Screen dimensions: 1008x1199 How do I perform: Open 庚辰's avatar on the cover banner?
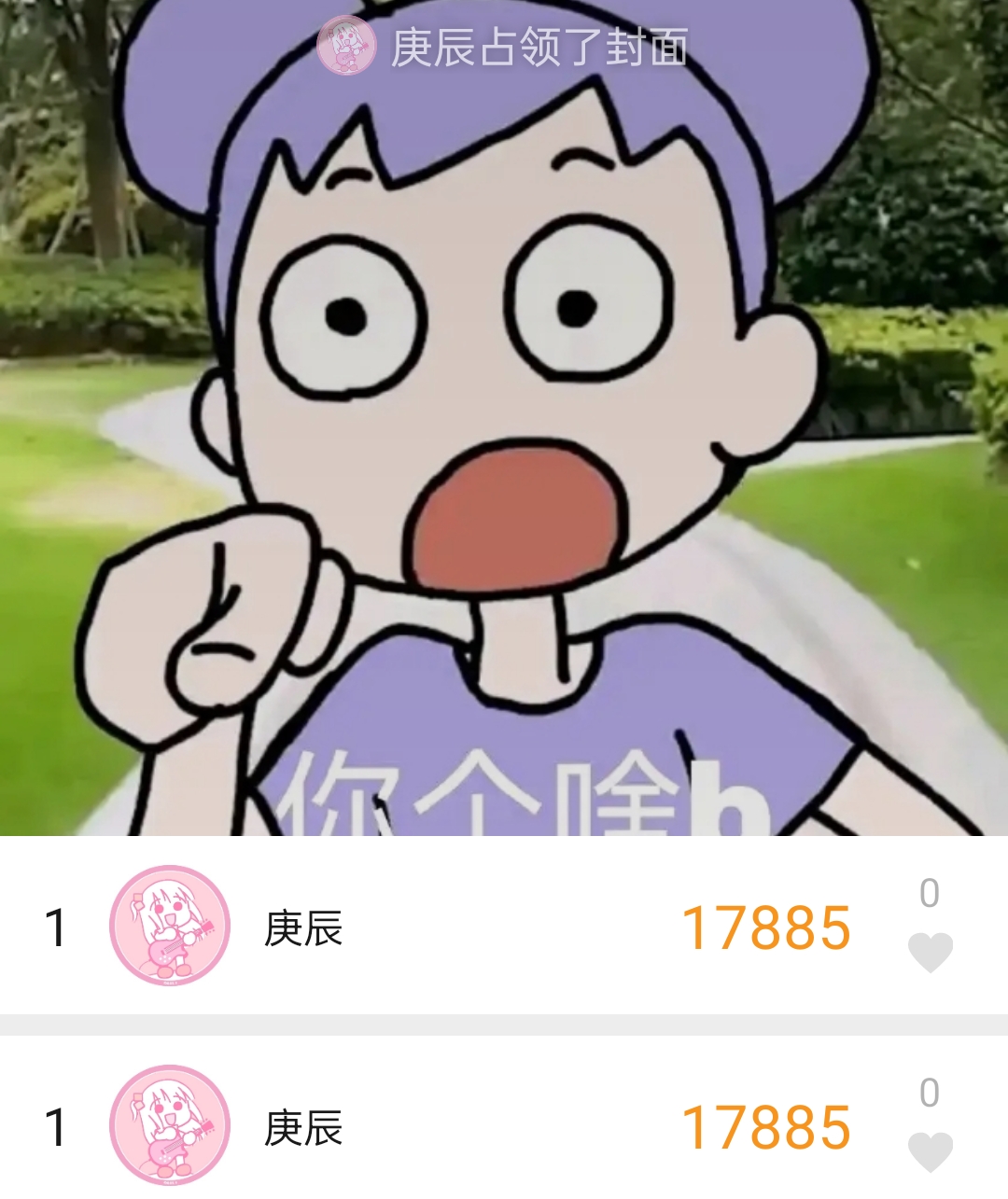(x=346, y=46)
